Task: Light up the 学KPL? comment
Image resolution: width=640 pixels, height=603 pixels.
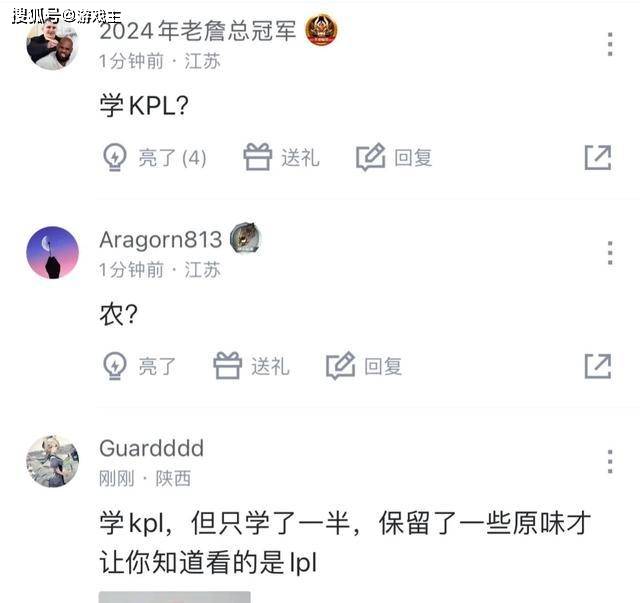Action: tap(154, 157)
